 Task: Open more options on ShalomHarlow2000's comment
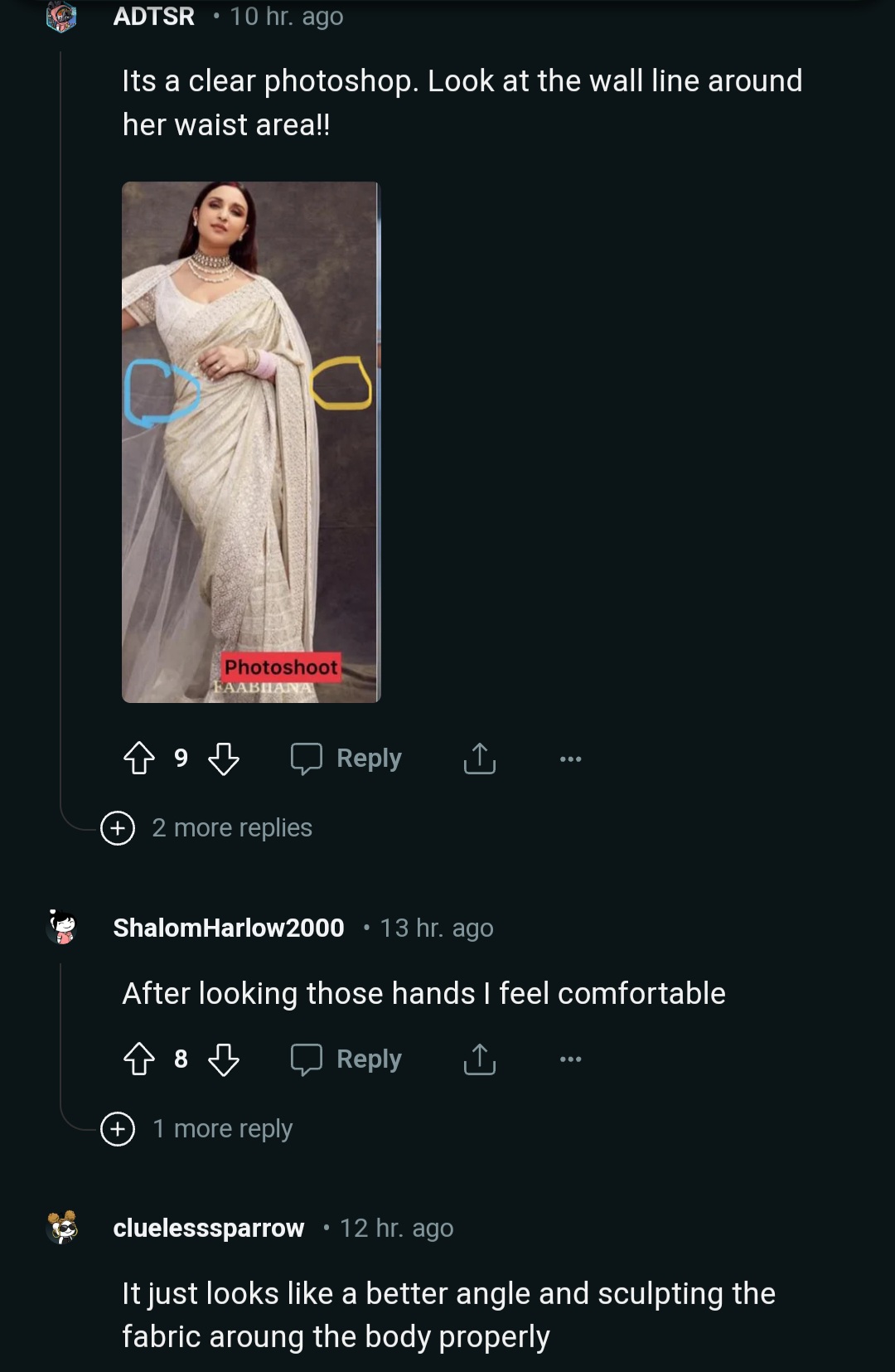pos(570,1059)
